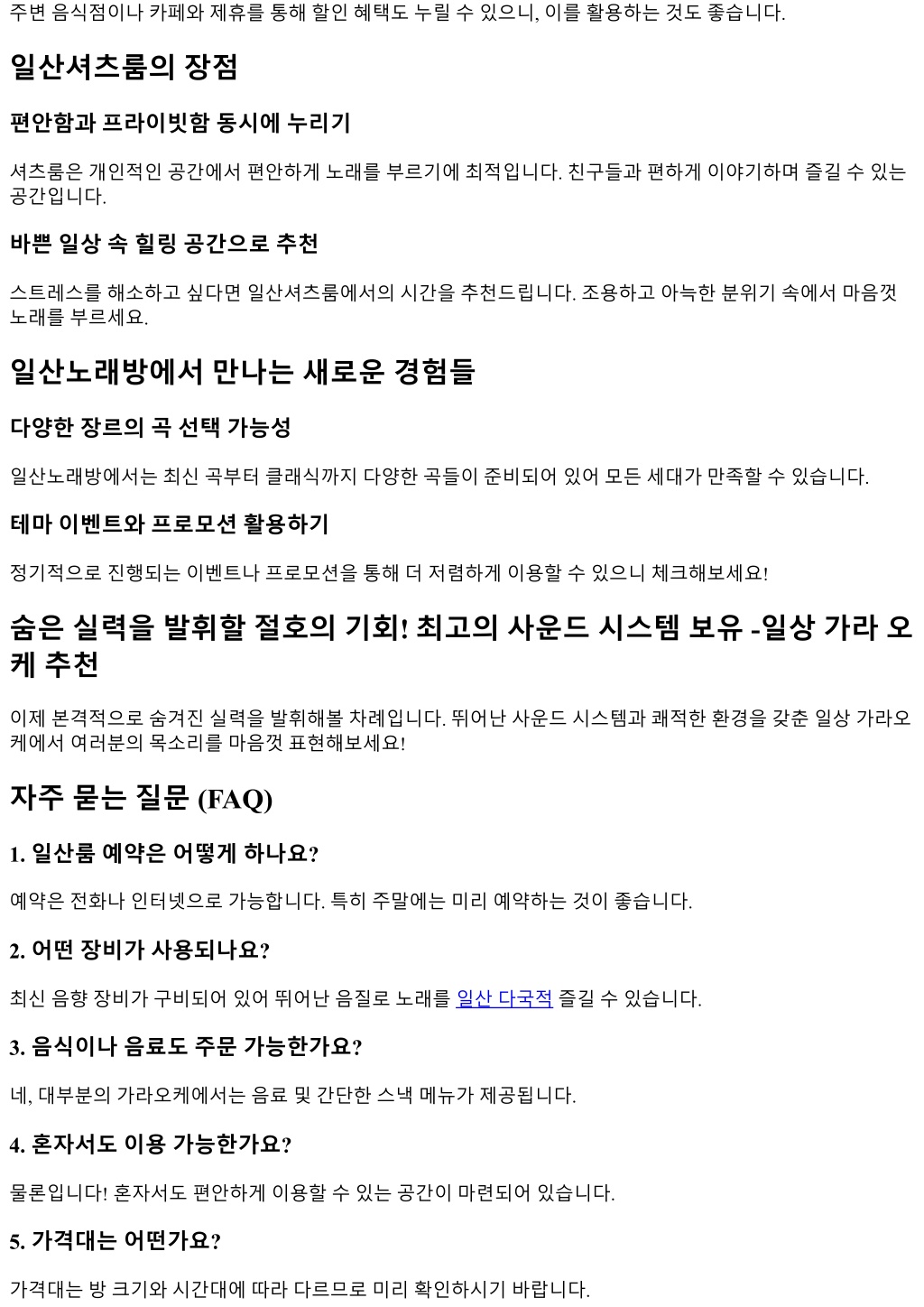Open the 일산 다국적 link
The width and height of the screenshot is (924, 1307).
pyautogui.click(x=504, y=998)
